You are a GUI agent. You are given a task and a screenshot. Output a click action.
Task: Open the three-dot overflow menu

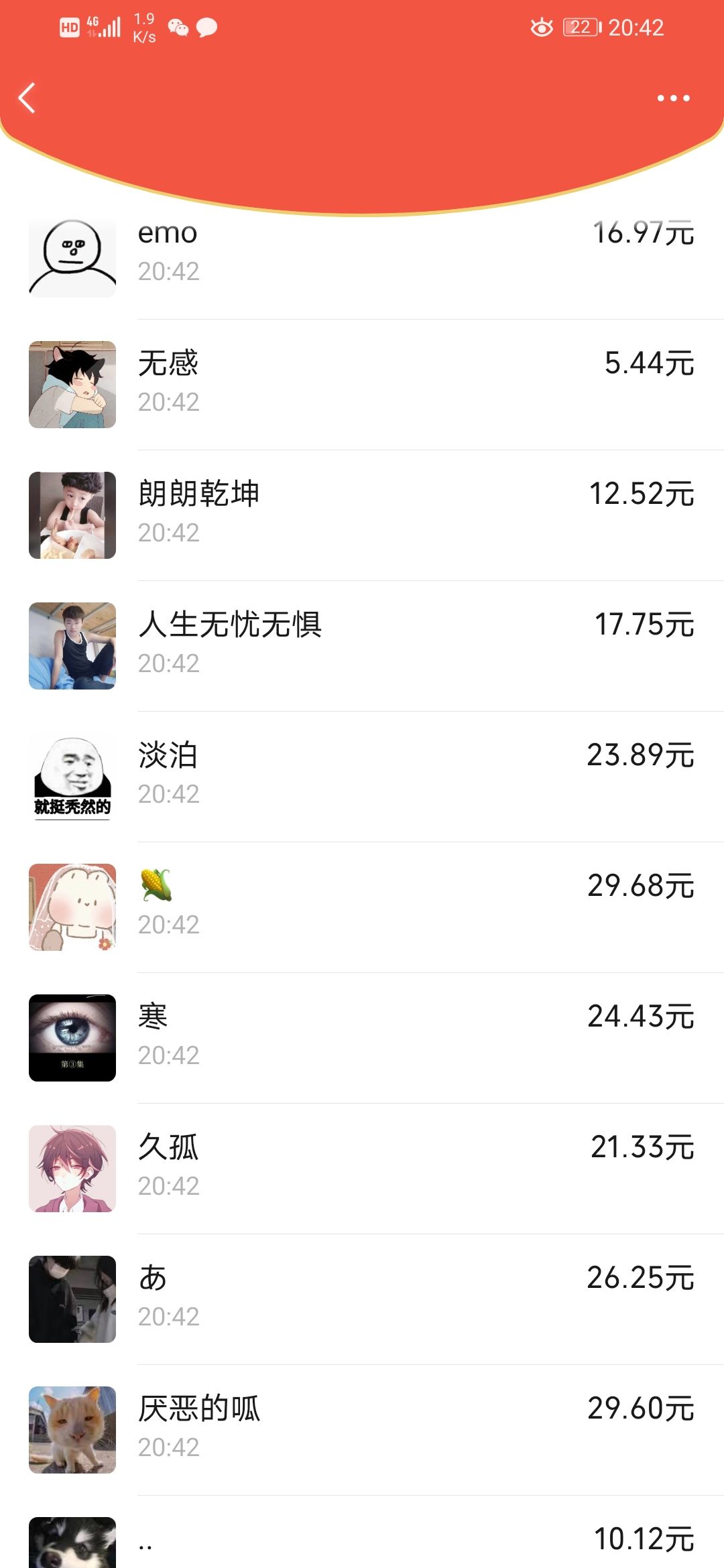coord(673,98)
